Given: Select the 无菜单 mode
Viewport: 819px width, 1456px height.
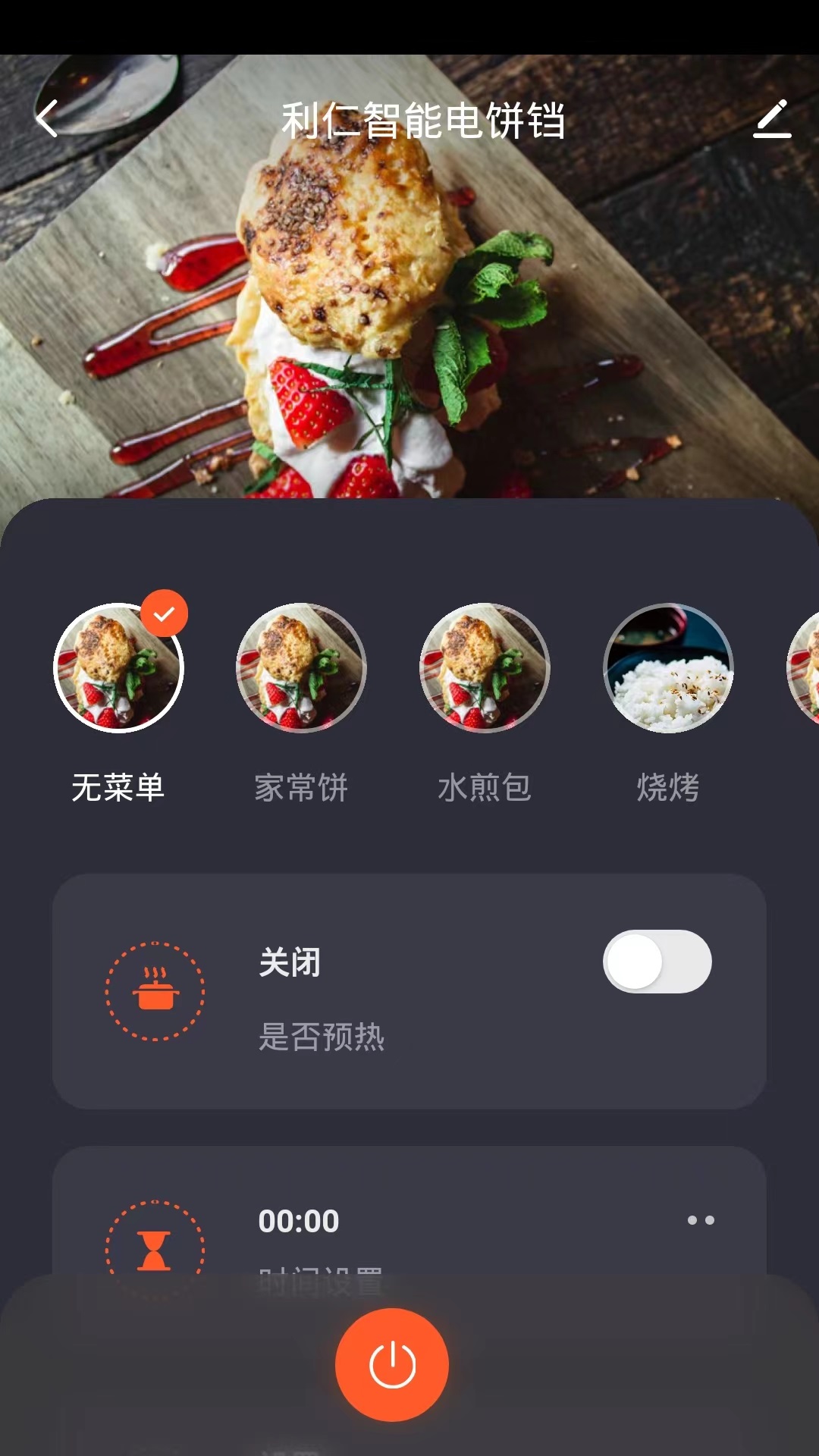Looking at the screenshot, I should pos(118,668).
